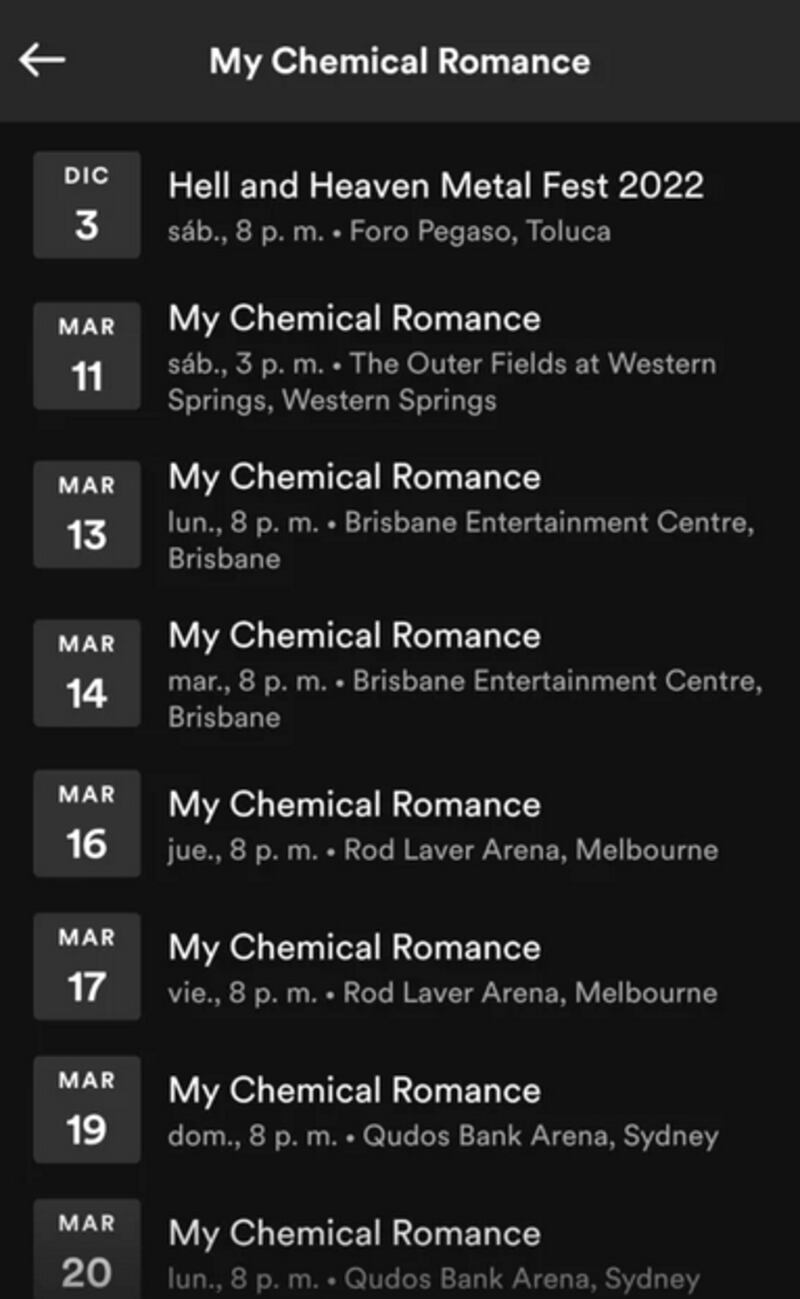View the March 14 Brisbane Entertainment Centre show
Screen dimensions: 800x1299
click(x=400, y=673)
